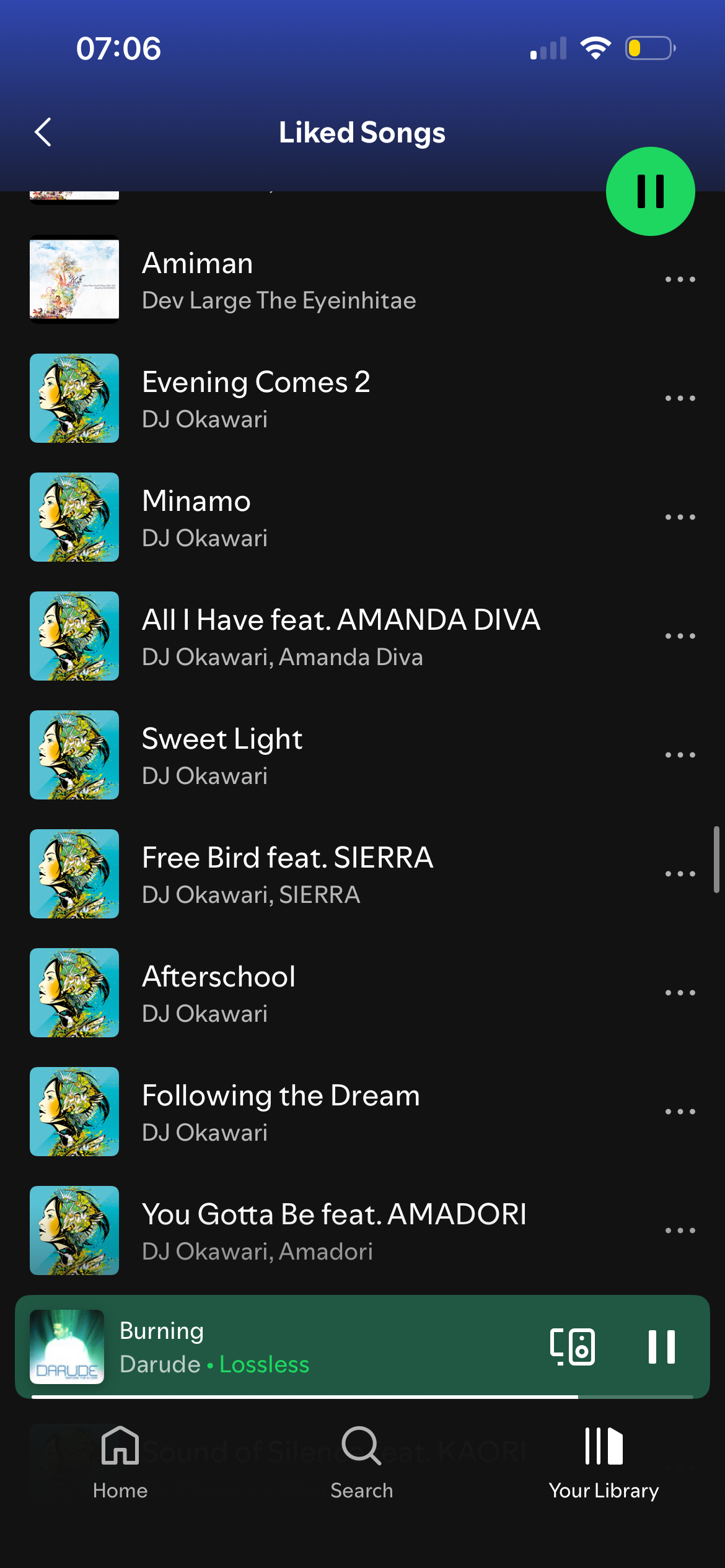Viewport: 725px width, 1568px height.
Task: Switch to the Search tab
Action: (362, 1463)
